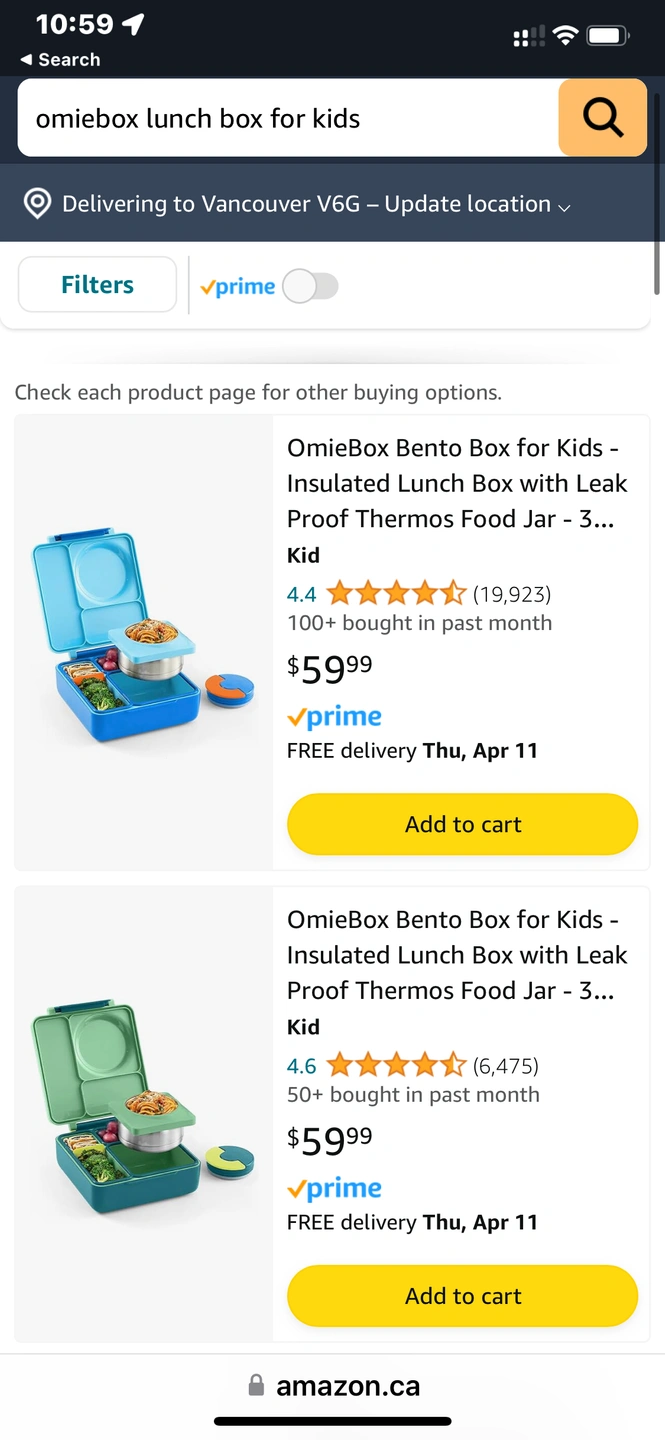Image resolution: width=665 pixels, height=1440 pixels.
Task: Open the amazon.ca address bar
Action: click(x=333, y=1386)
